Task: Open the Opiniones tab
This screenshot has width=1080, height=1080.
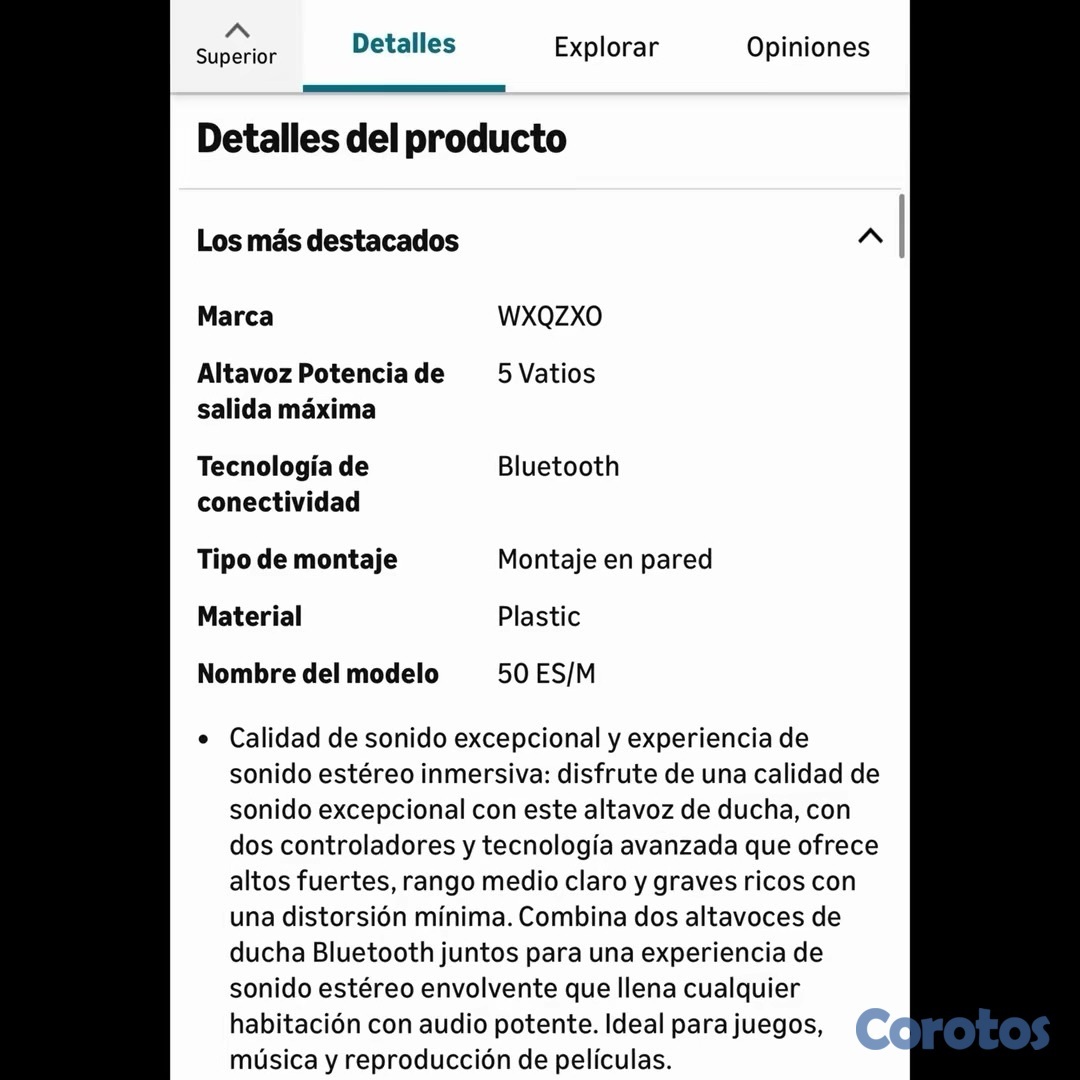Action: tap(808, 47)
